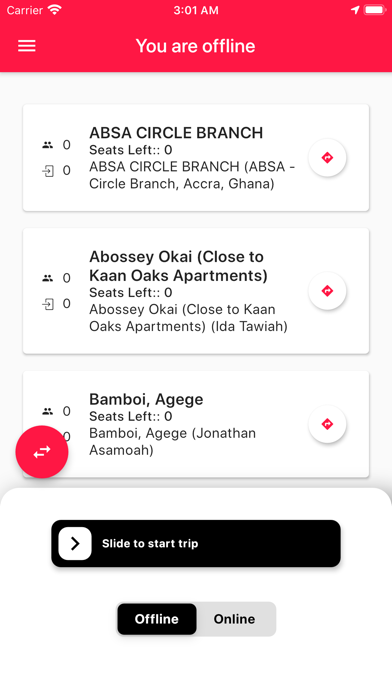Tap the slide to start trip arrow

coord(75,543)
